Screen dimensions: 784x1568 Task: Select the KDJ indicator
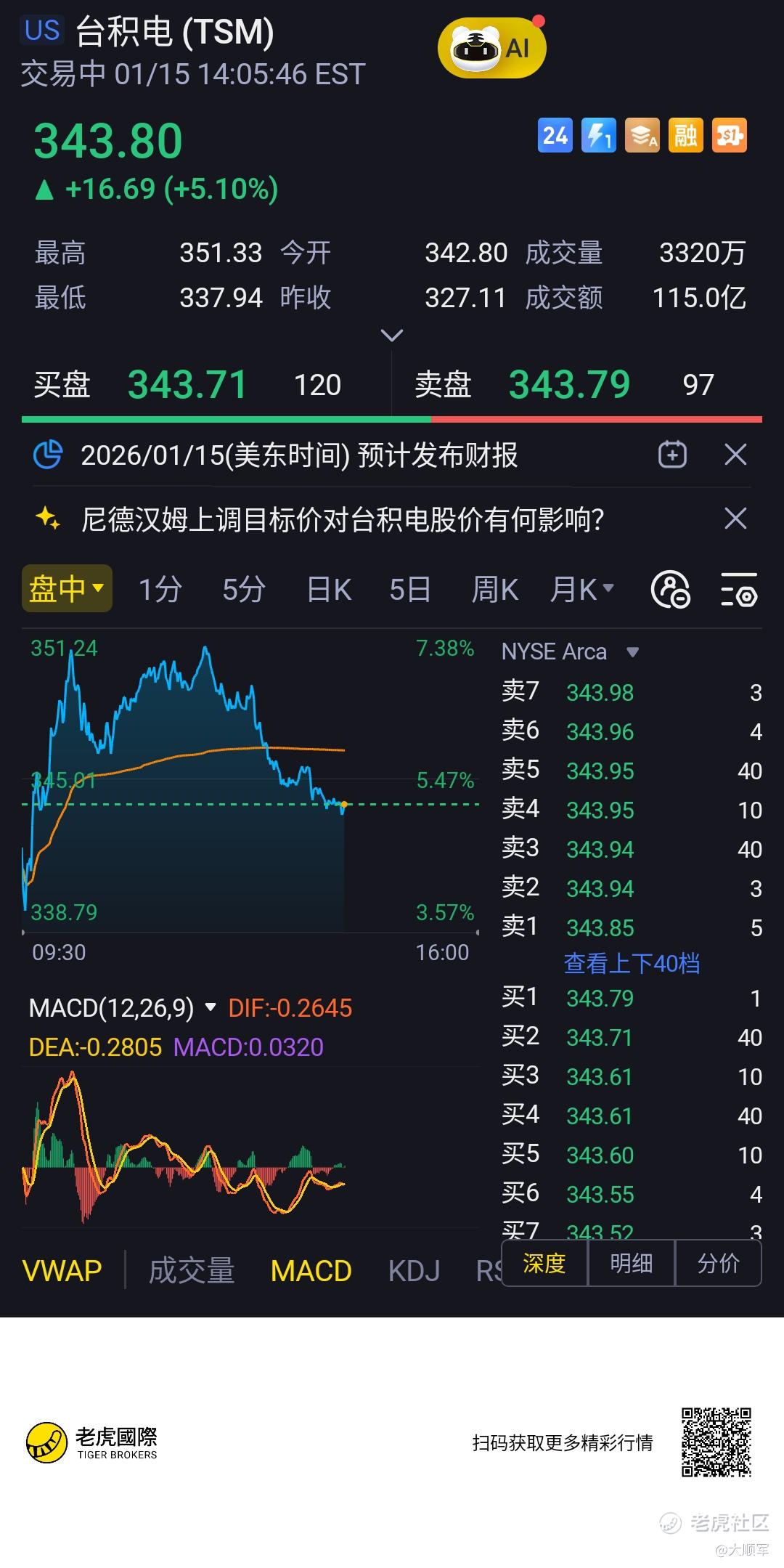pos(414,1270)
